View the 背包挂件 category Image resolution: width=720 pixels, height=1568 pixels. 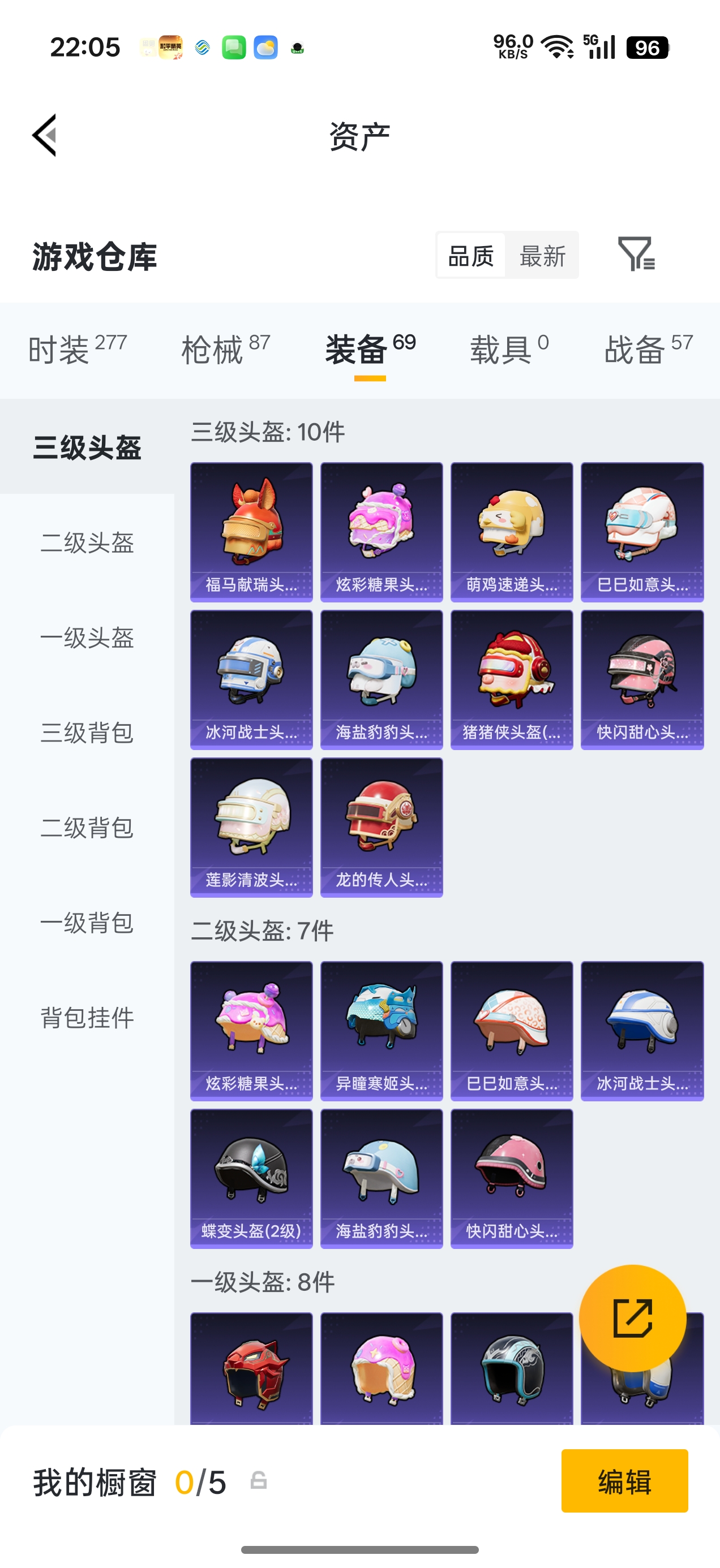click(87, 1017)
